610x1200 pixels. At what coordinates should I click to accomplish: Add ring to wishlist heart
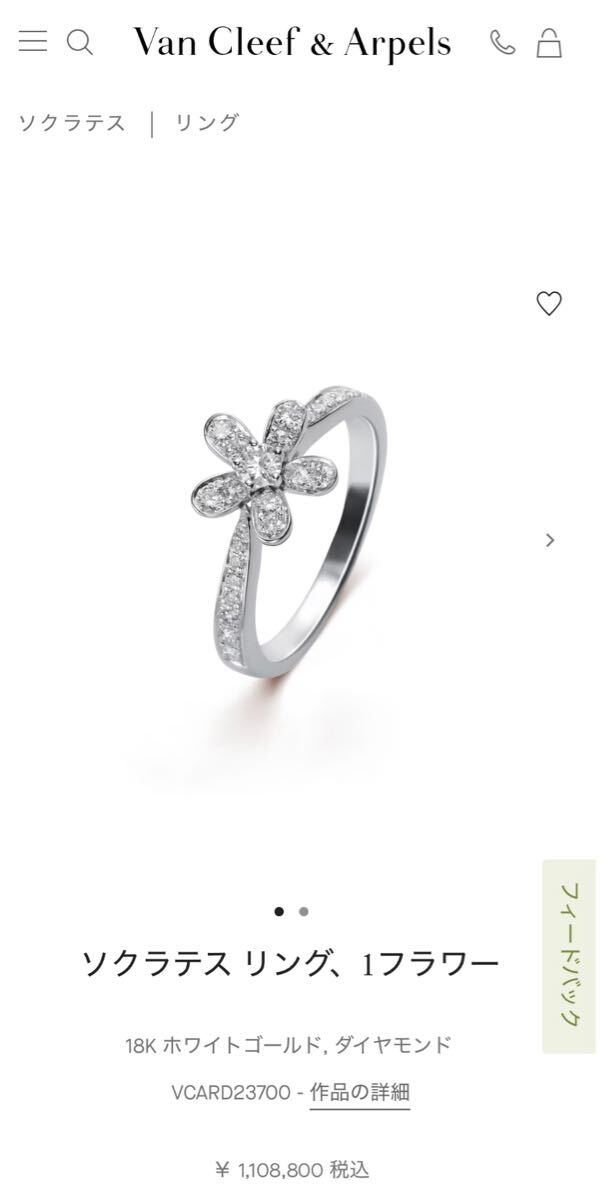(549, 303)
